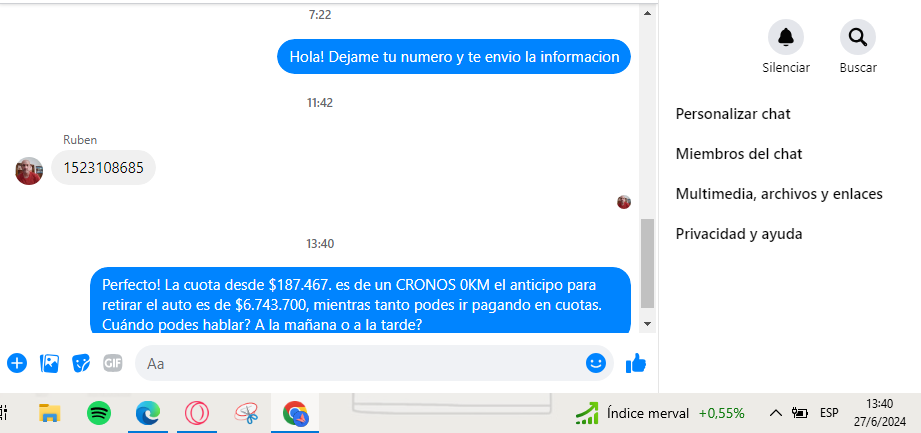Expand Personalizar chat section
Viewport: 921px width, 433px height.
[733, 114]
